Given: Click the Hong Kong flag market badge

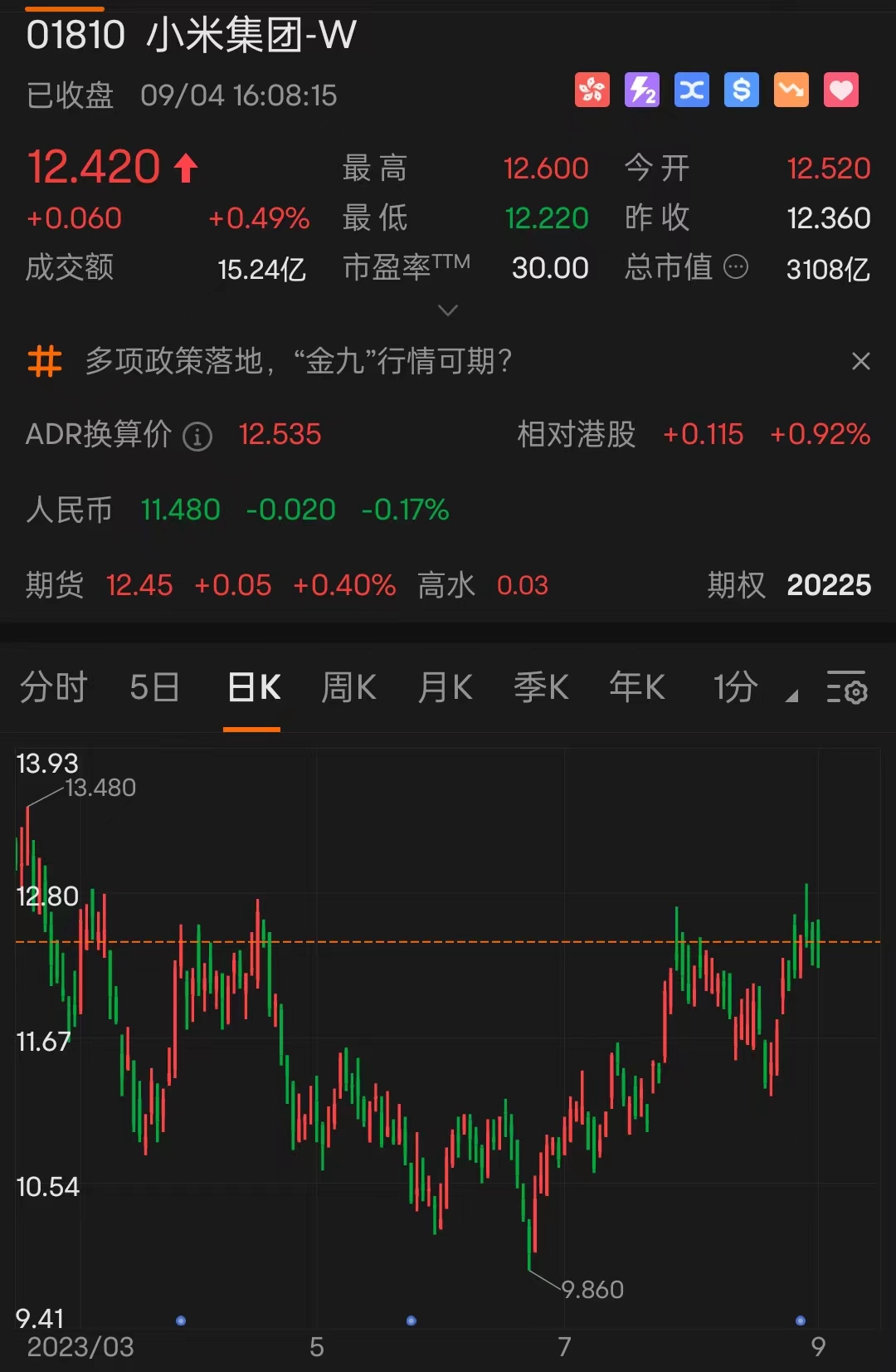Looking at the screenshot, I should pyautogui.click(x=592, y=90).
